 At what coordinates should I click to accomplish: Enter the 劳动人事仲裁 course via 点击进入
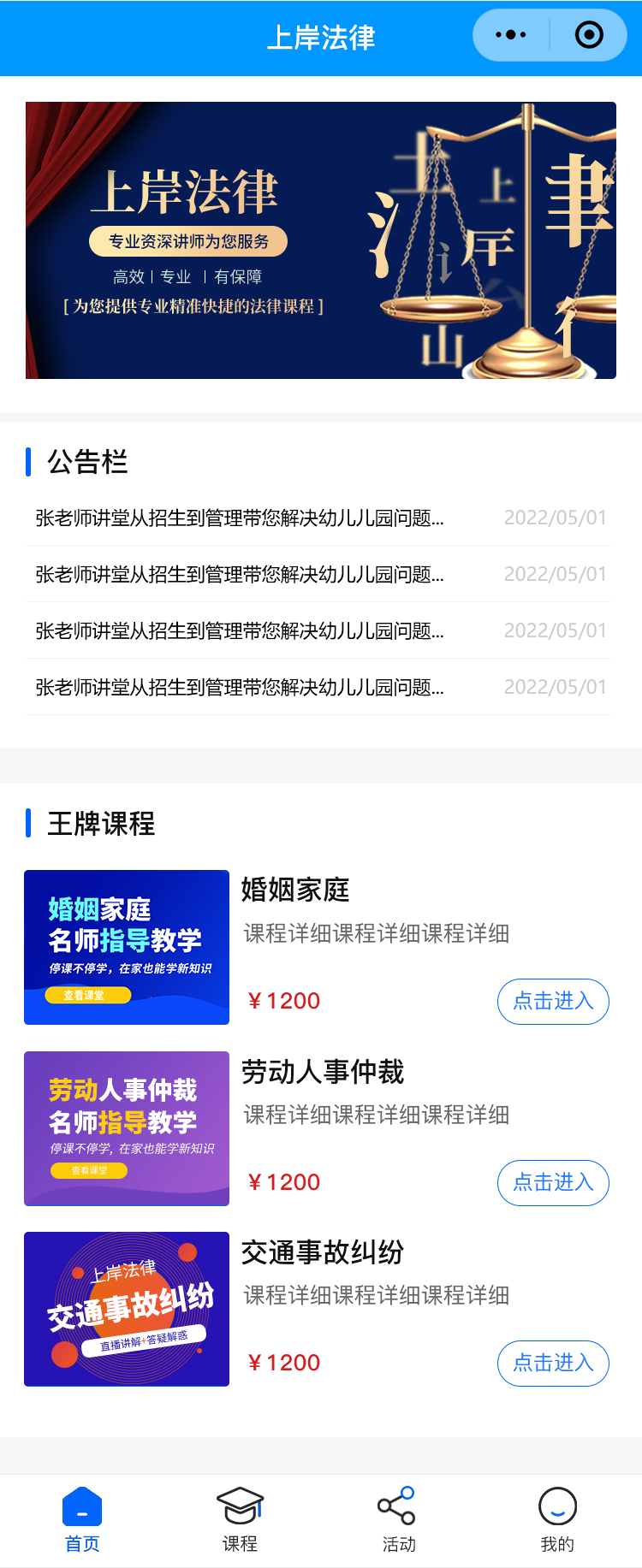[553, 1182]
